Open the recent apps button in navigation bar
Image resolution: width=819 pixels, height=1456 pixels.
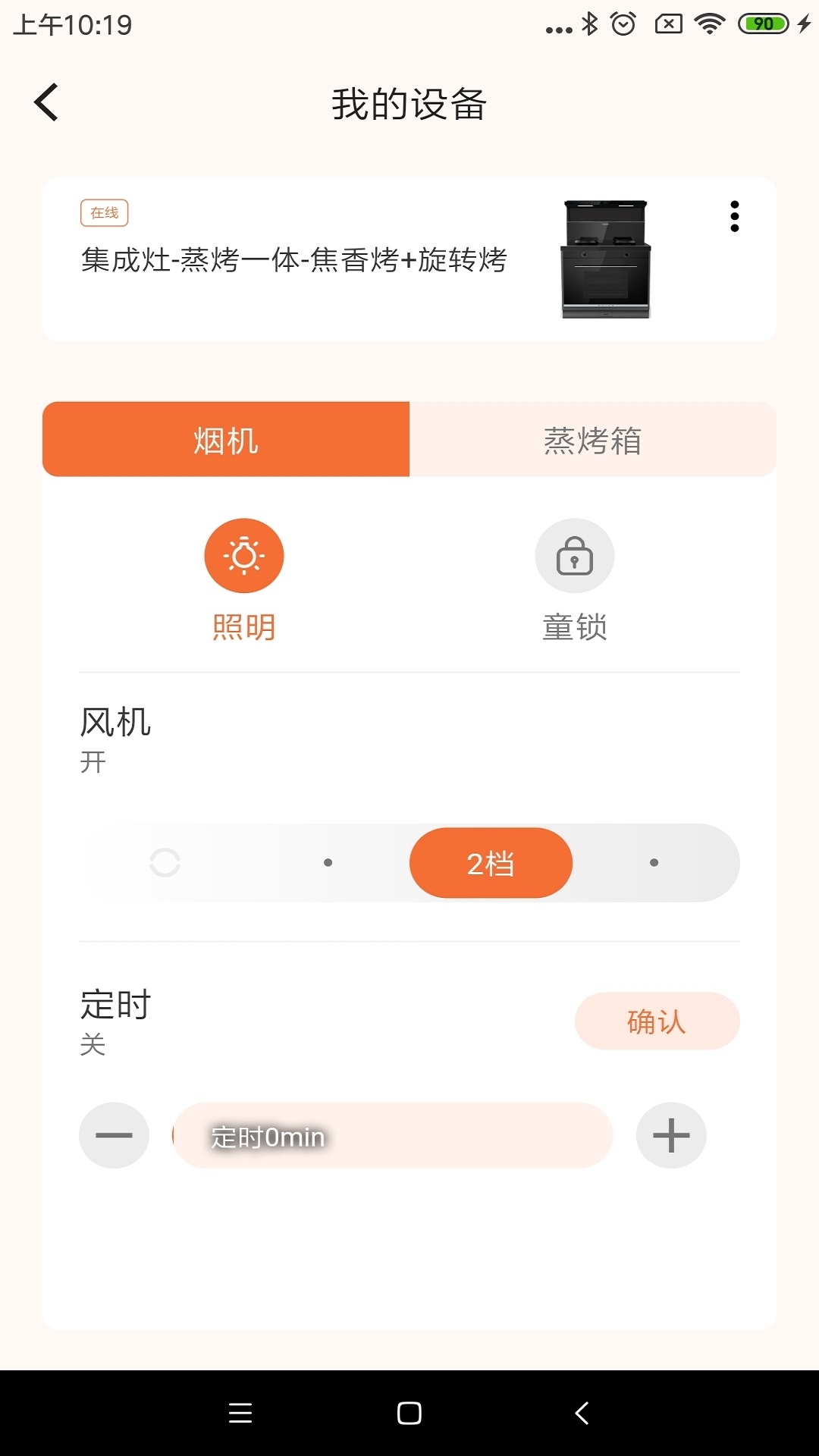point(240,1412)
